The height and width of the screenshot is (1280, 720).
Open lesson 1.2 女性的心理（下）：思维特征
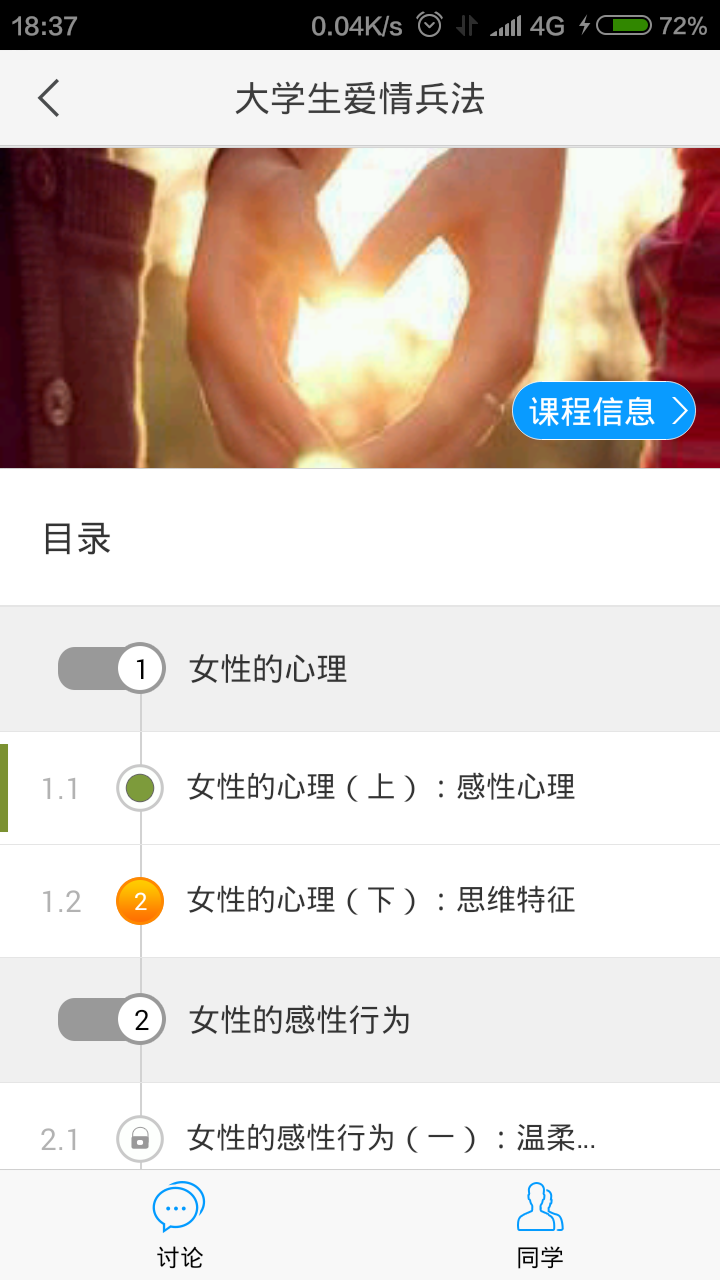380,901
